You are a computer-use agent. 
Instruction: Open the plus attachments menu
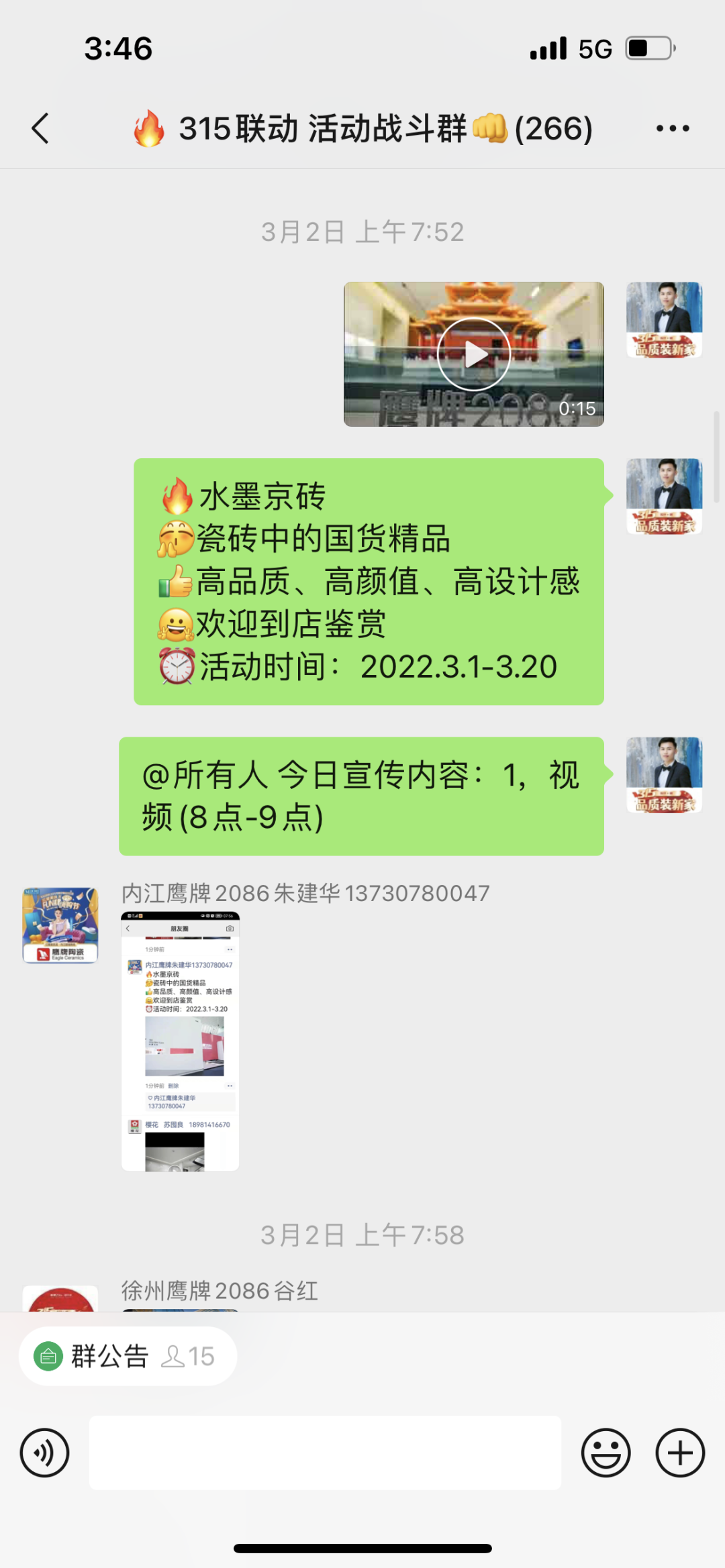click(680, 1453)
